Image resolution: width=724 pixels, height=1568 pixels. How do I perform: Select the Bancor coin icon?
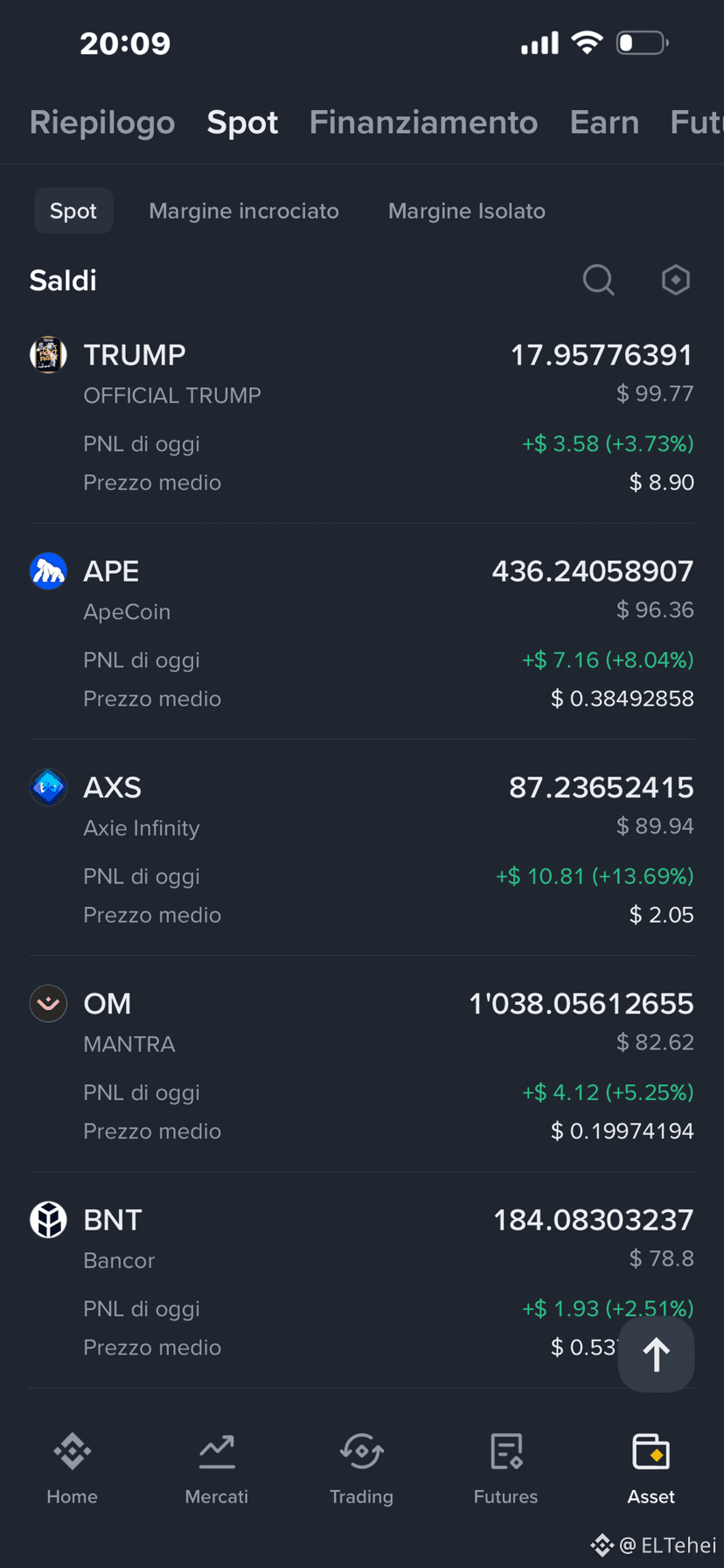[48, 1219]
